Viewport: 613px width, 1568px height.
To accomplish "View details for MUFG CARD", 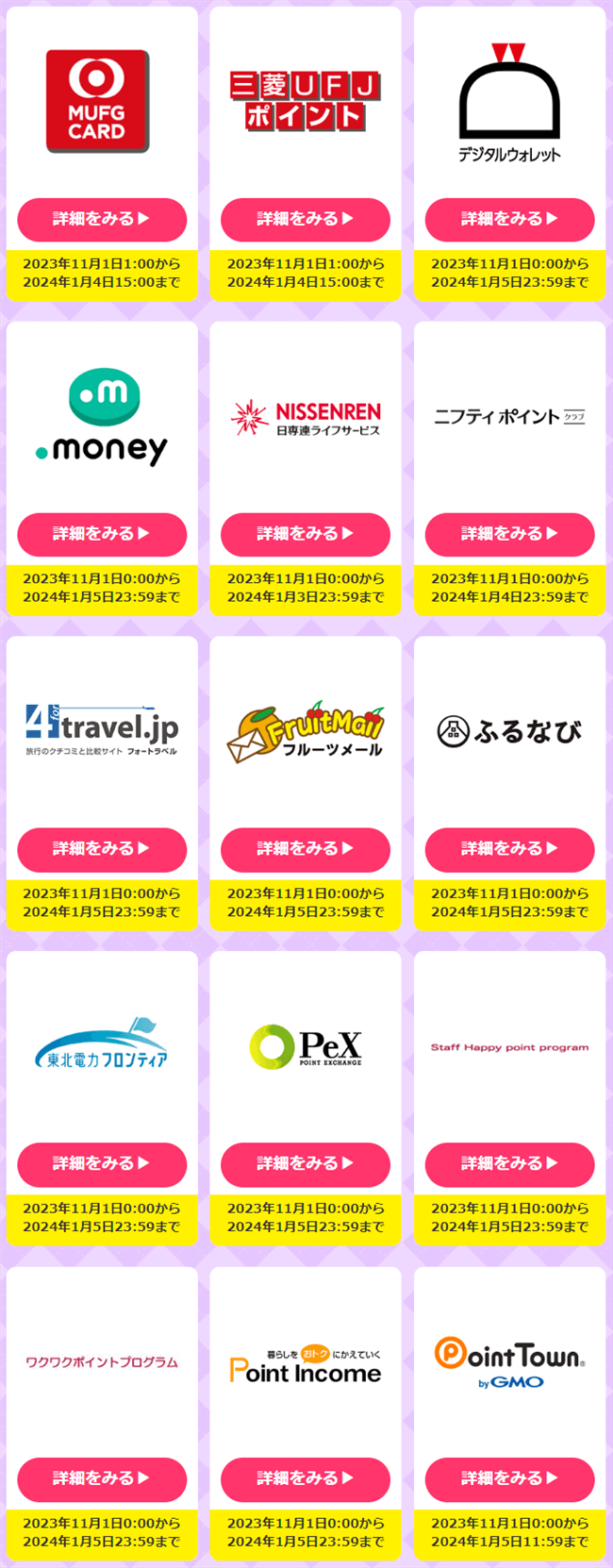I will pos(102,219).
